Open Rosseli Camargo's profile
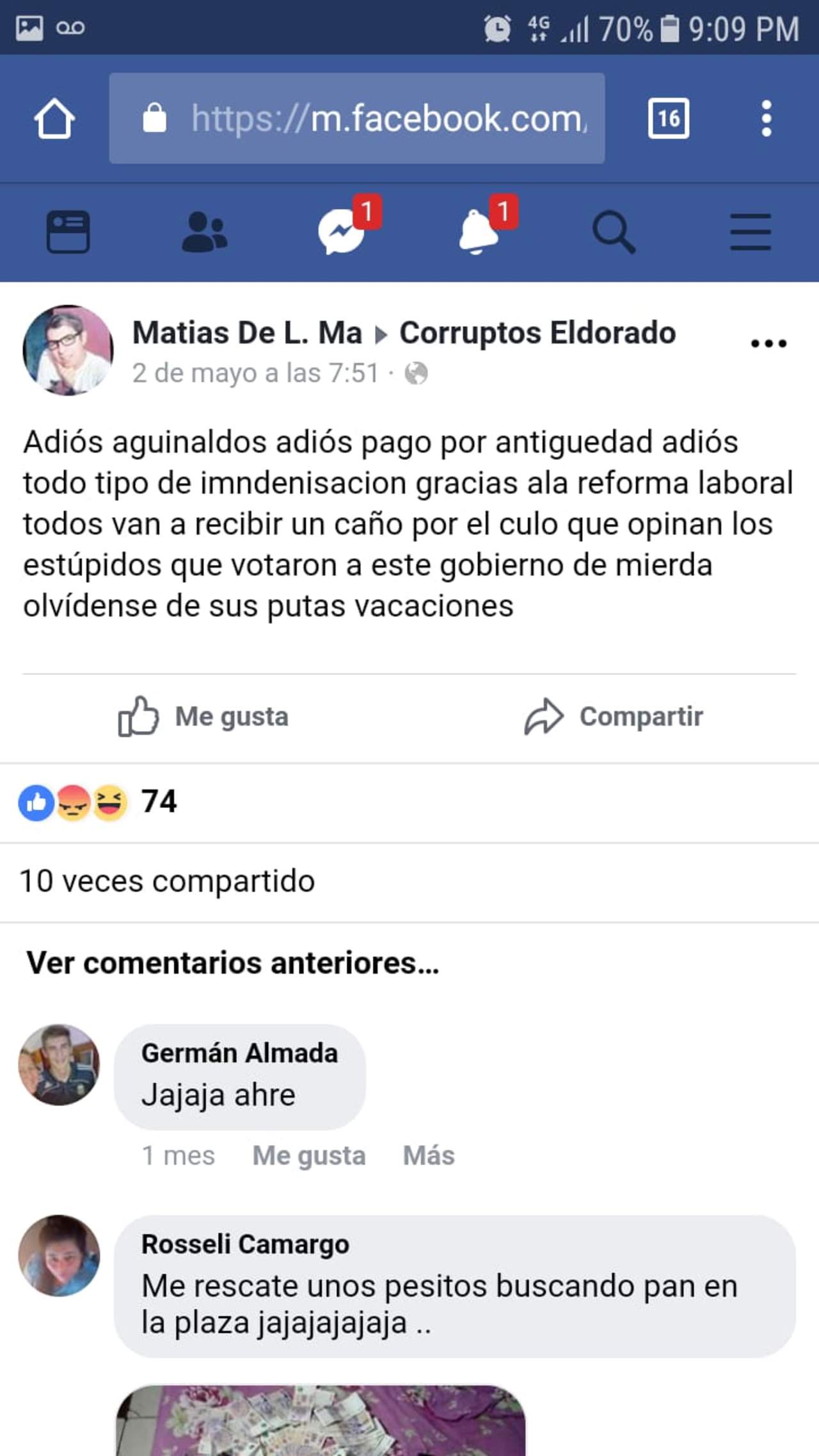Screen dimensions: 819x1456 pos(245,1244)
